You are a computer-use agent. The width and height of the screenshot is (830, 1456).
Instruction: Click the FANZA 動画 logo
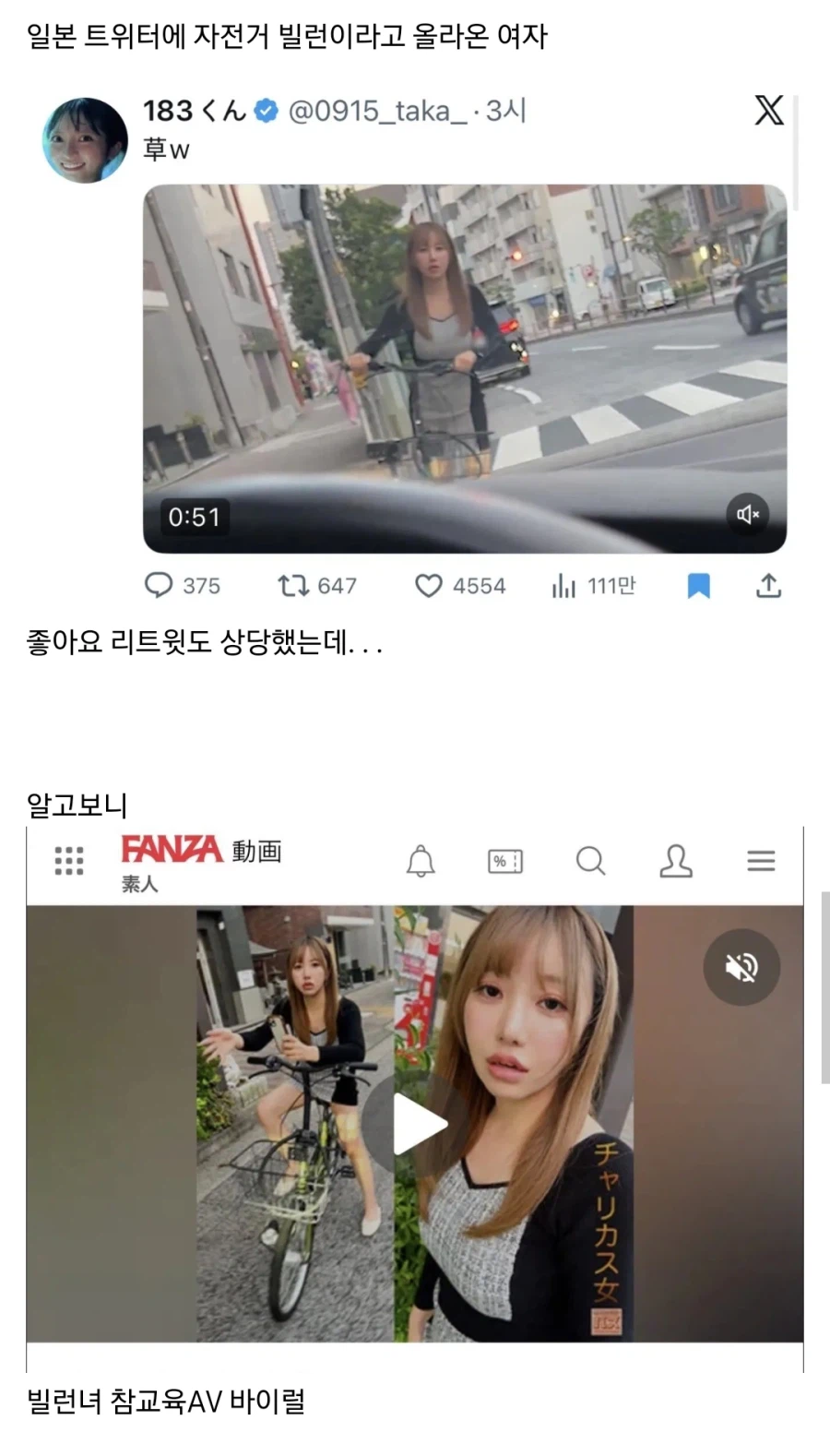198,853
